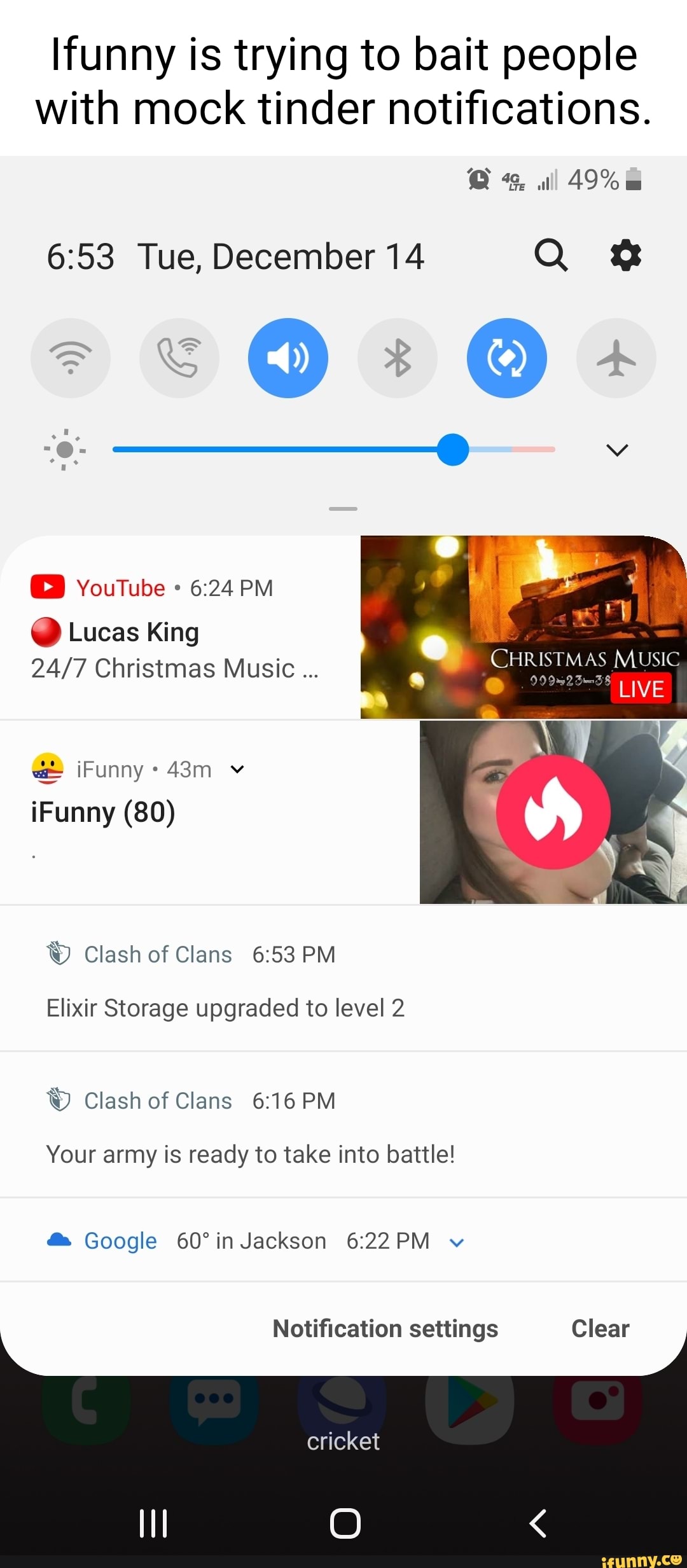Expand the full quick settings panel
This screenshot has height=1568, width=687.
[616, 450]
